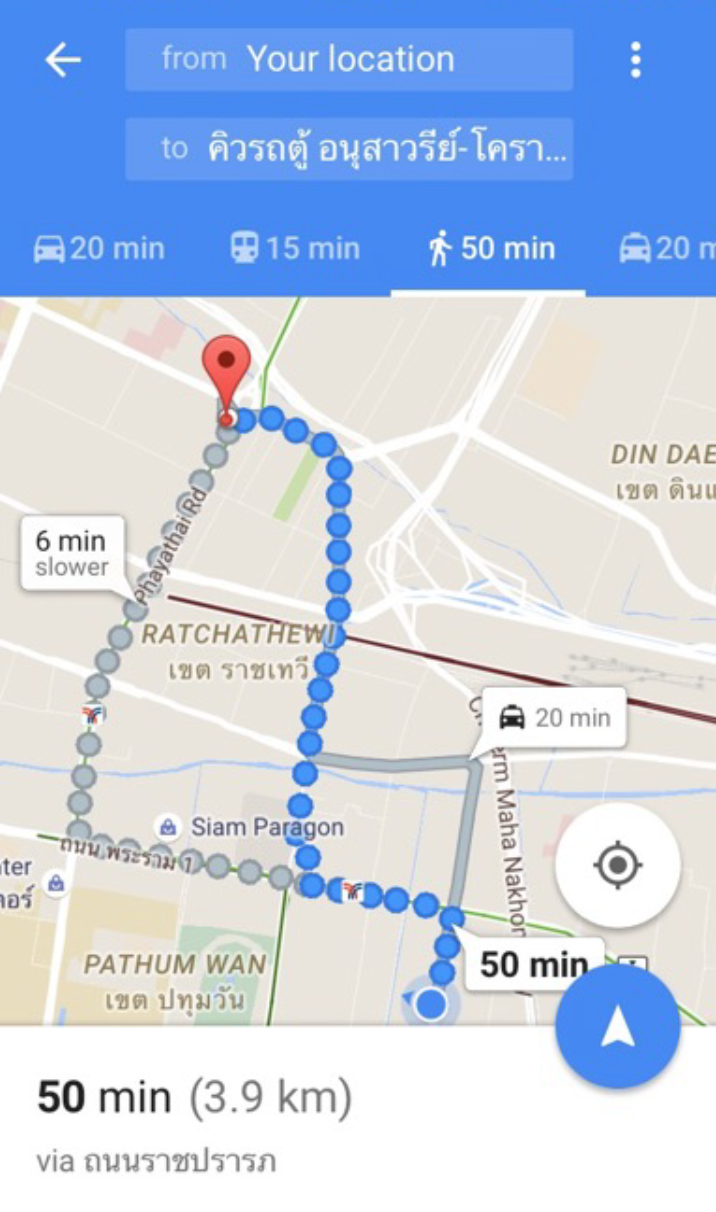
Task: Switch to transit directions, 15 min
Action: 294,248
